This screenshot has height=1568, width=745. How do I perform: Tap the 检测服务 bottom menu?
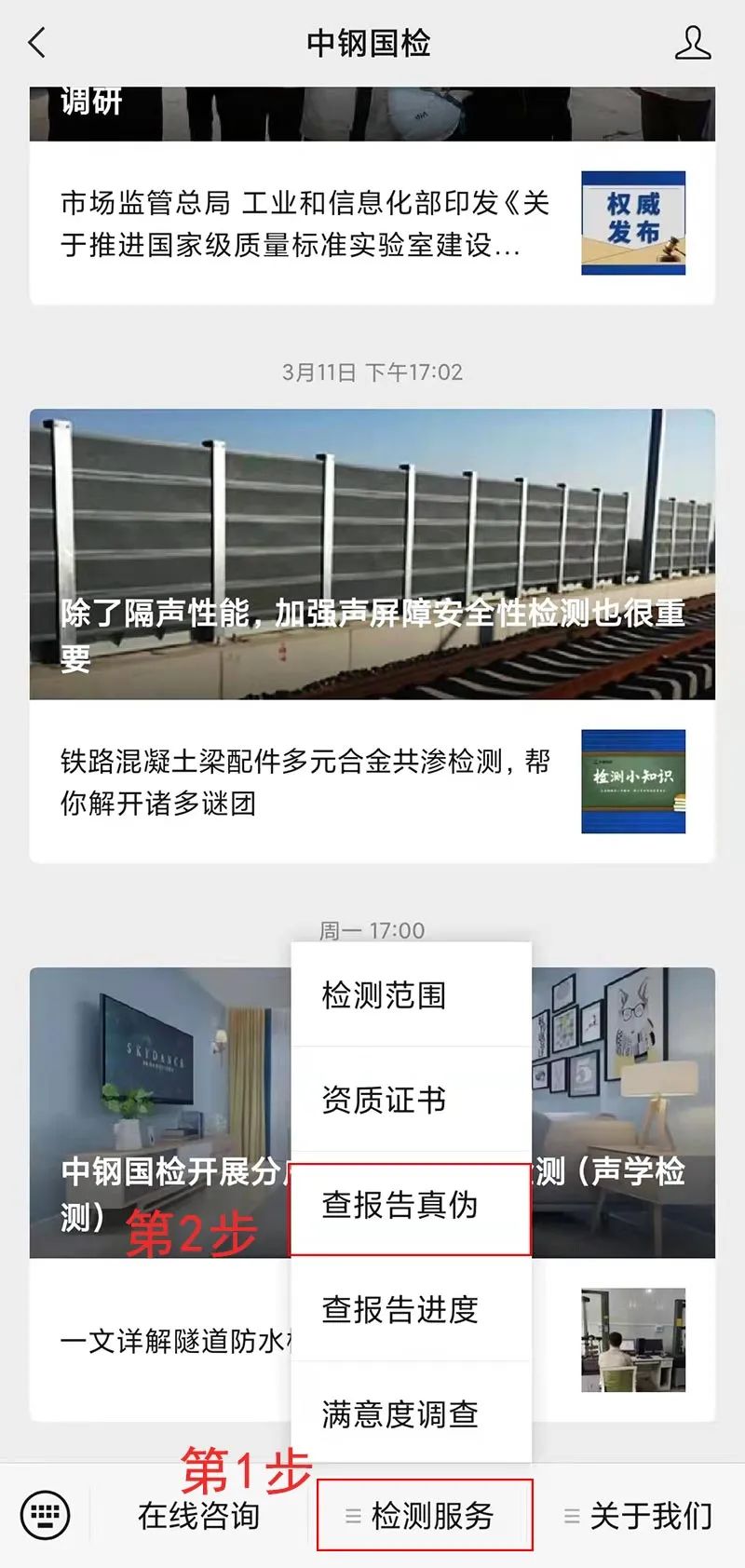pyautogui.click(x=425, y=1515)
